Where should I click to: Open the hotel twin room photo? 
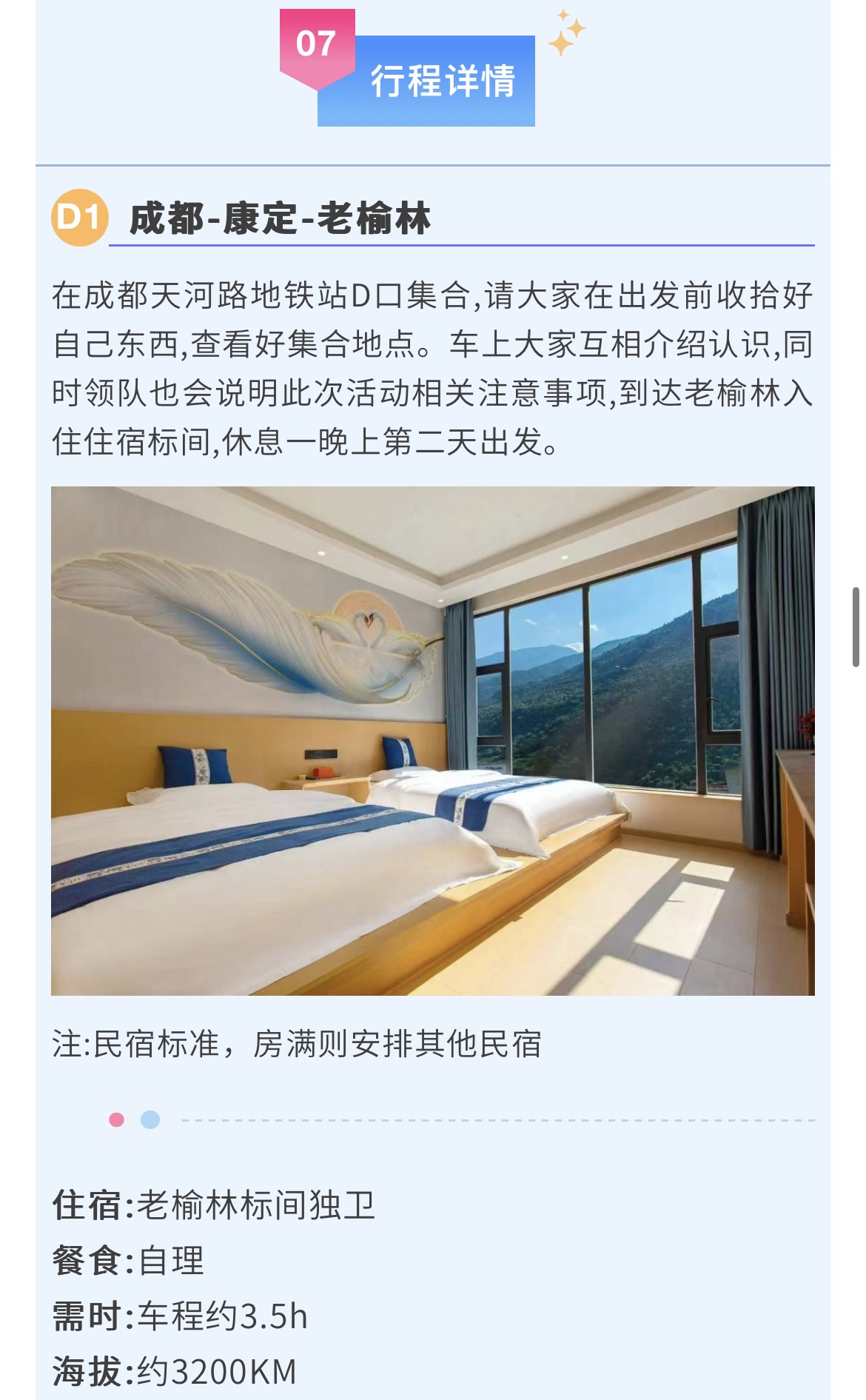pos(433,740)
